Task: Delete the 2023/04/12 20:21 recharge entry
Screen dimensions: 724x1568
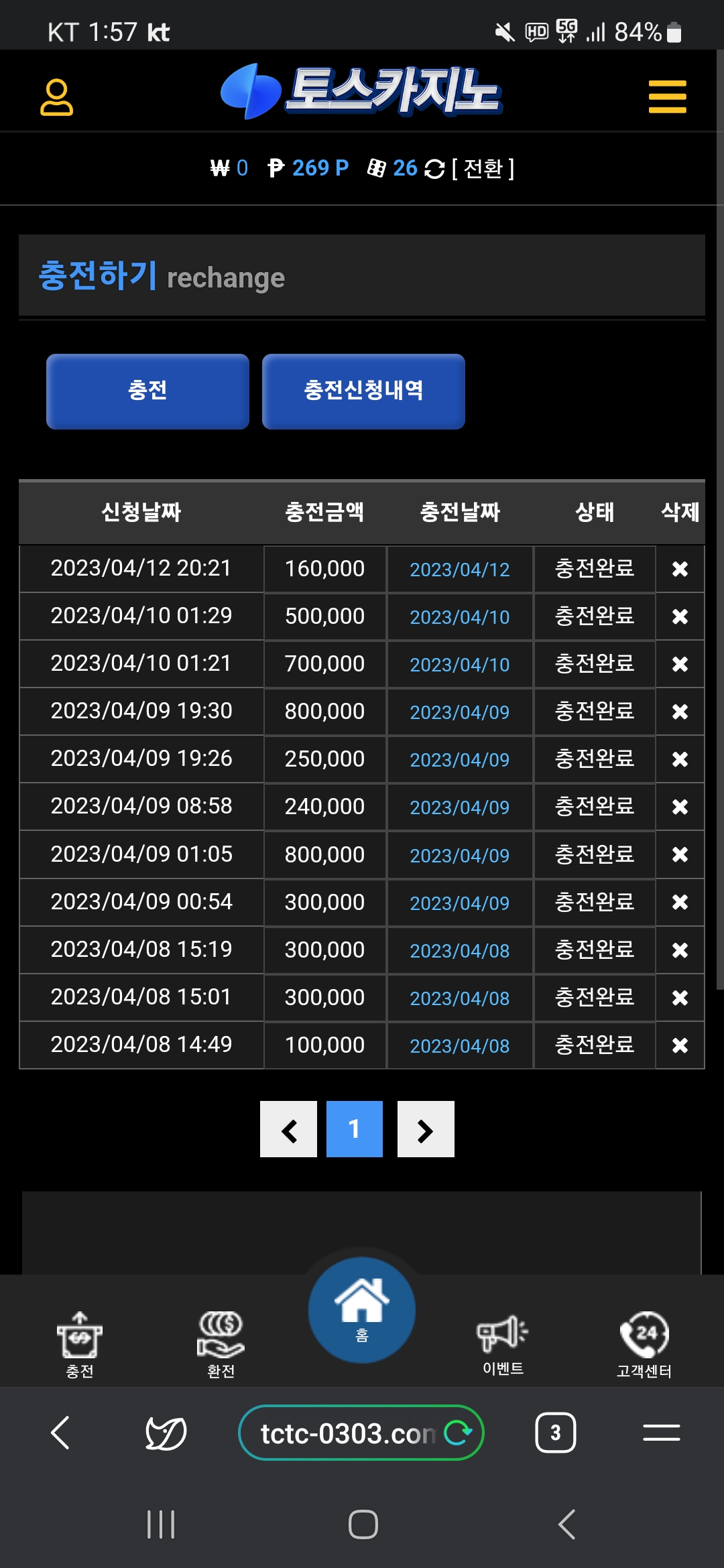Action: point(680,569)
